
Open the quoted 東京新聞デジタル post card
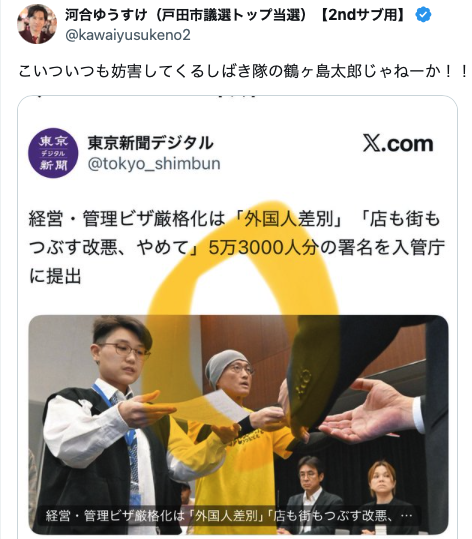coord(238,316)
